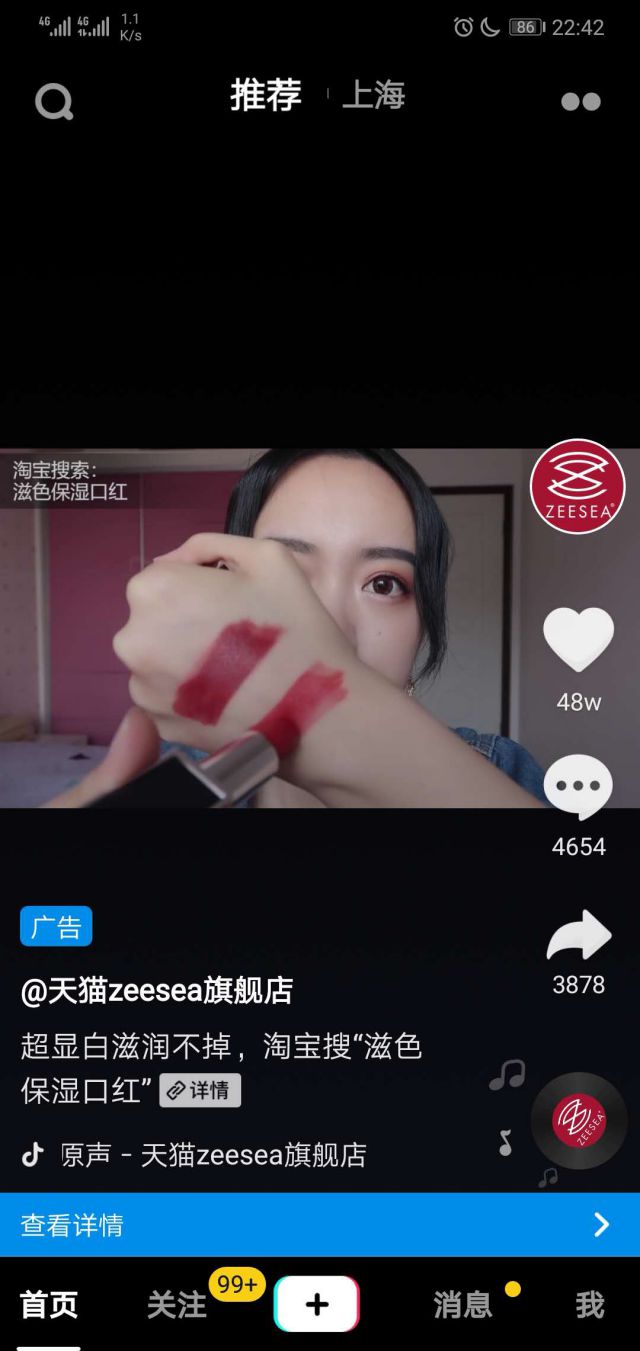Open the two-dot icon at top right
Image resolution: width=640 pixels, height=1351 pixels.
coord(580,101)
